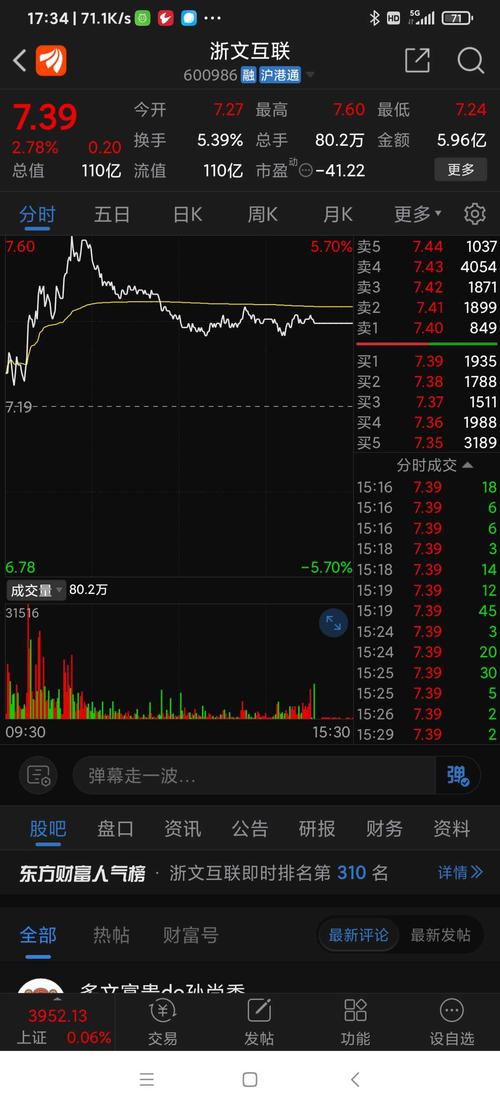The image size is (500, 1111).
Task: Open the 公告 tab
Action: pyautogui.click(x=250, y=829)
